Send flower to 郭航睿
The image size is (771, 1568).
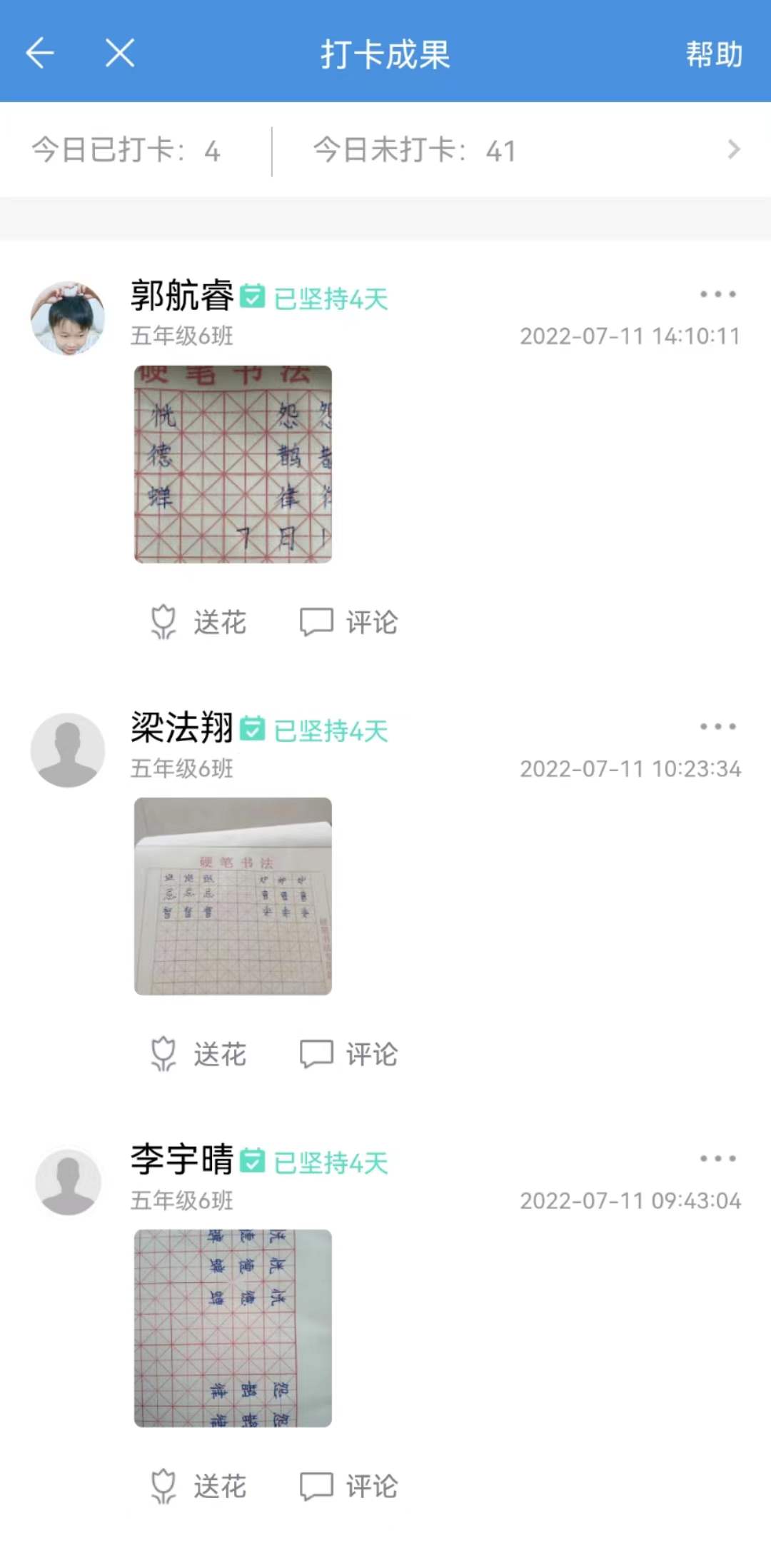pos(198,622)
